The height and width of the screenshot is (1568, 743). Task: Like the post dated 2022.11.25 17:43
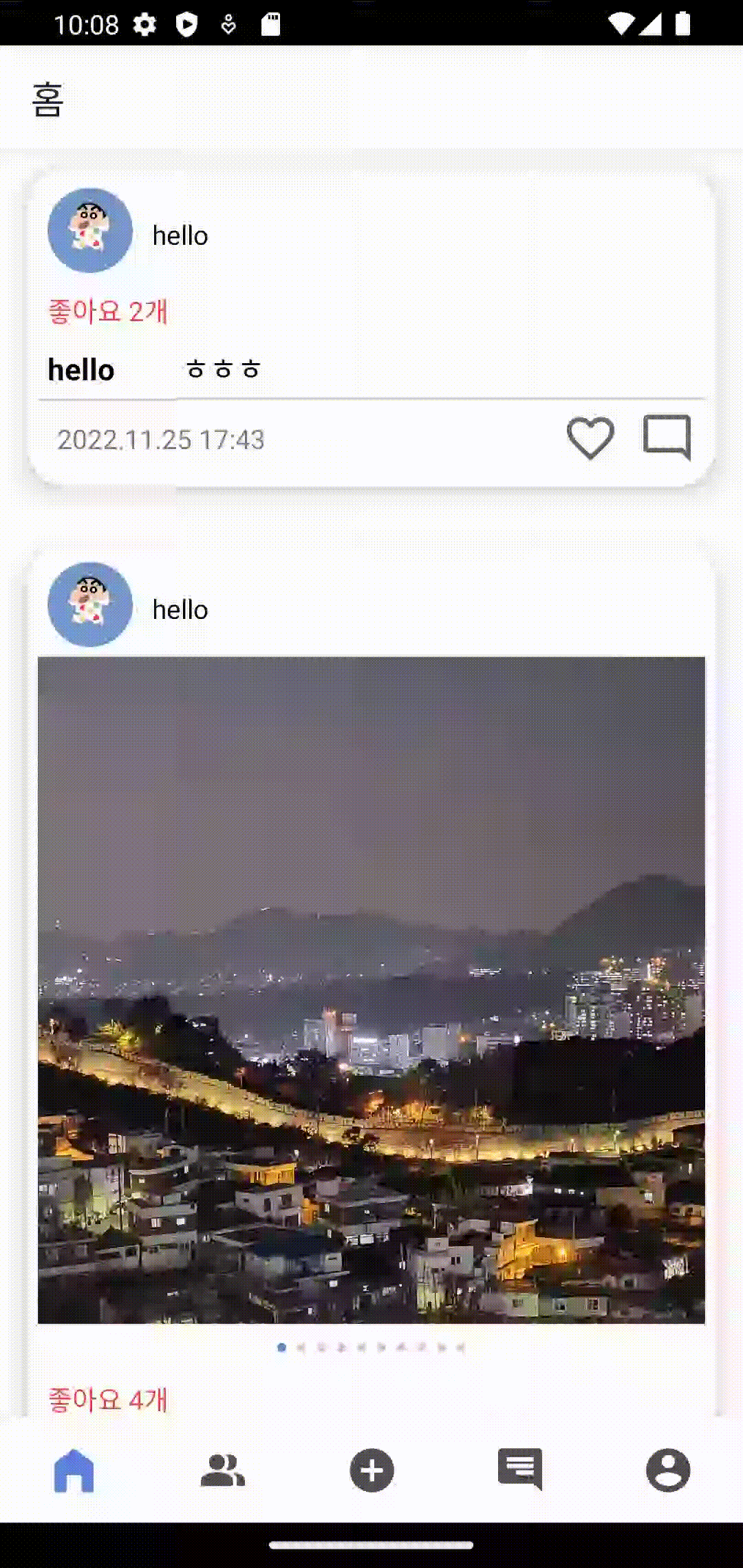tap(590, 437)
